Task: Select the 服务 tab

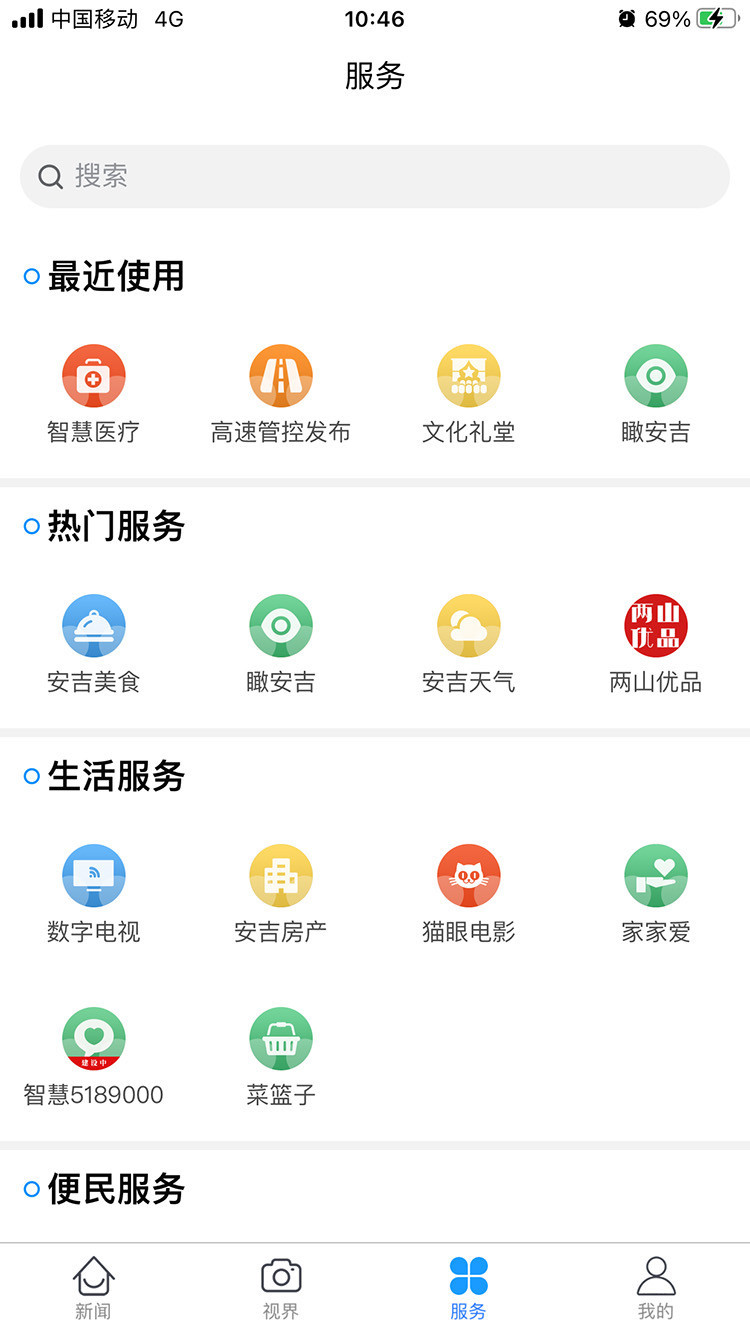Action: (x=468, y=1288)
